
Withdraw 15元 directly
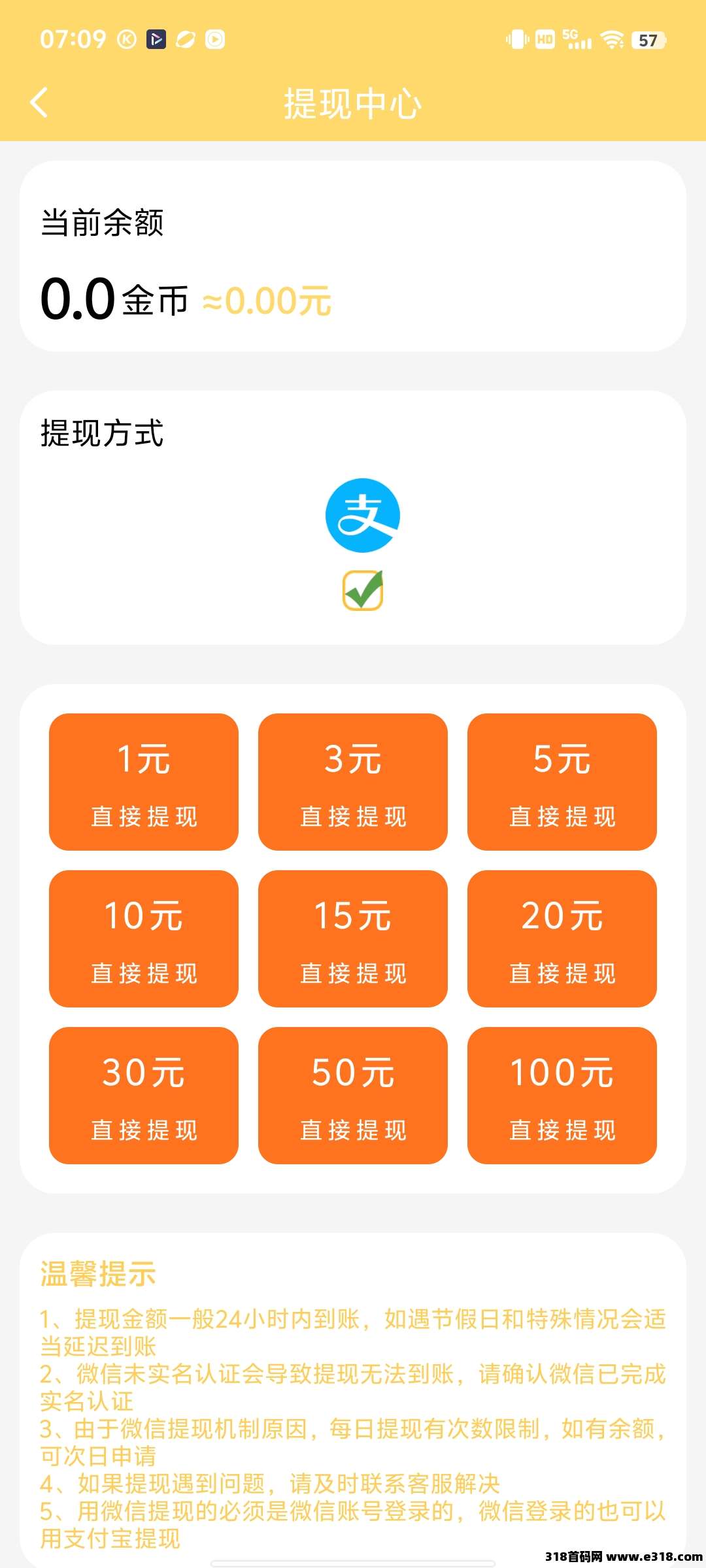pyautogui.click(x=353, y=939)
